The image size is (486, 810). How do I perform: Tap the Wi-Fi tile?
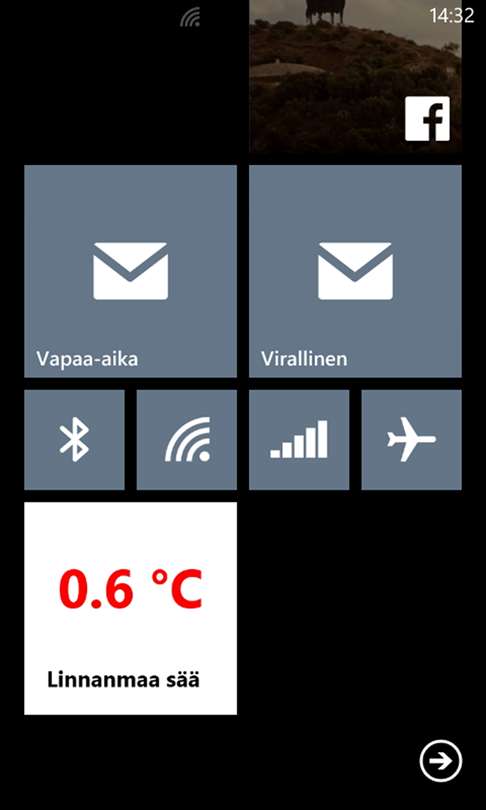(187, 440)
